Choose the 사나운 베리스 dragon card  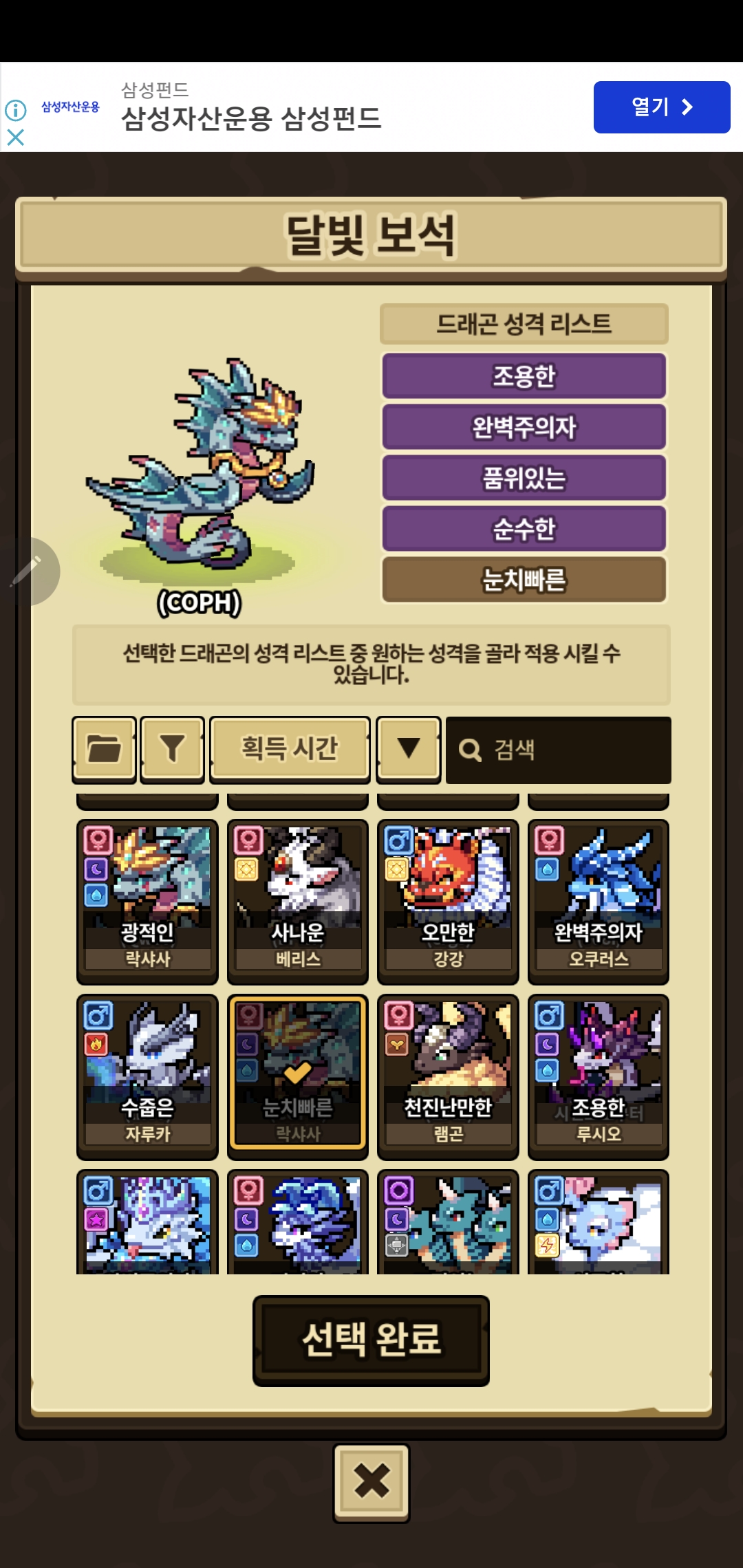(297, 901)
